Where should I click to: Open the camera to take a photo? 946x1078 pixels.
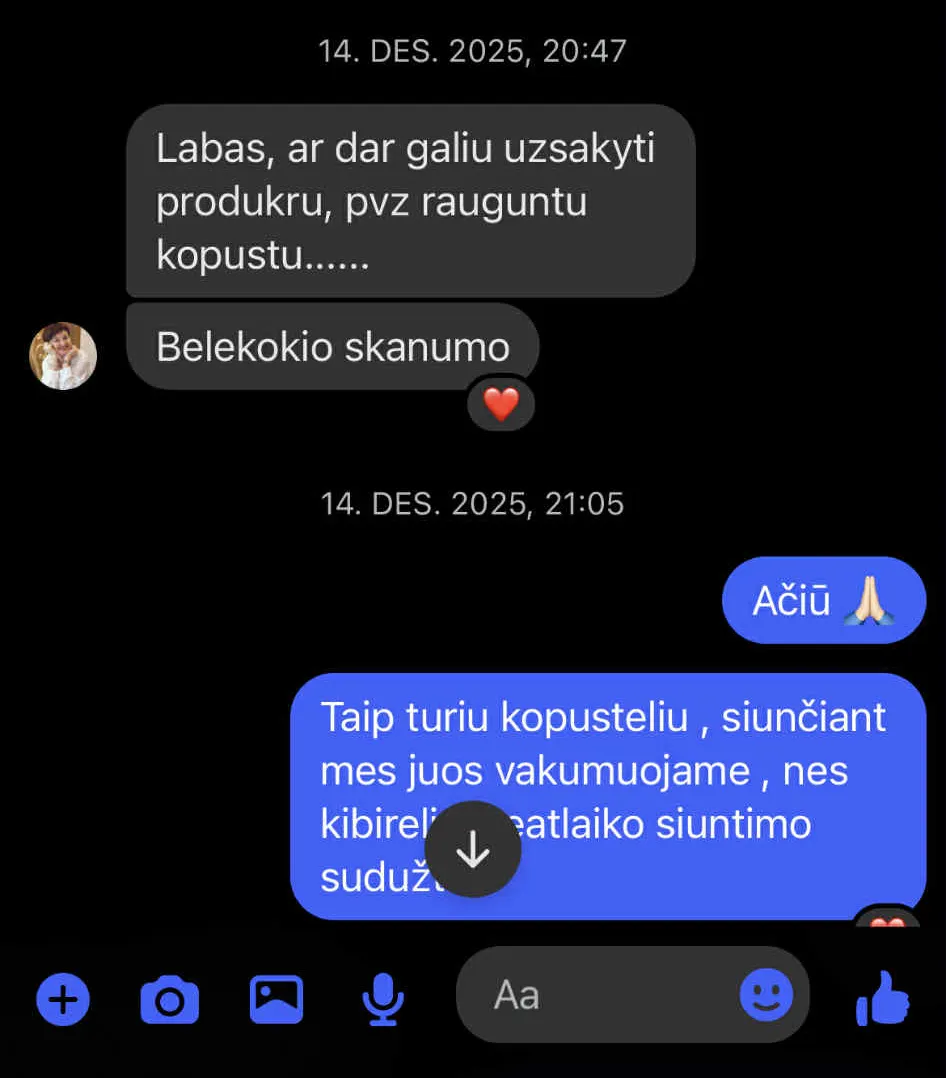click(x=169, y=998)
